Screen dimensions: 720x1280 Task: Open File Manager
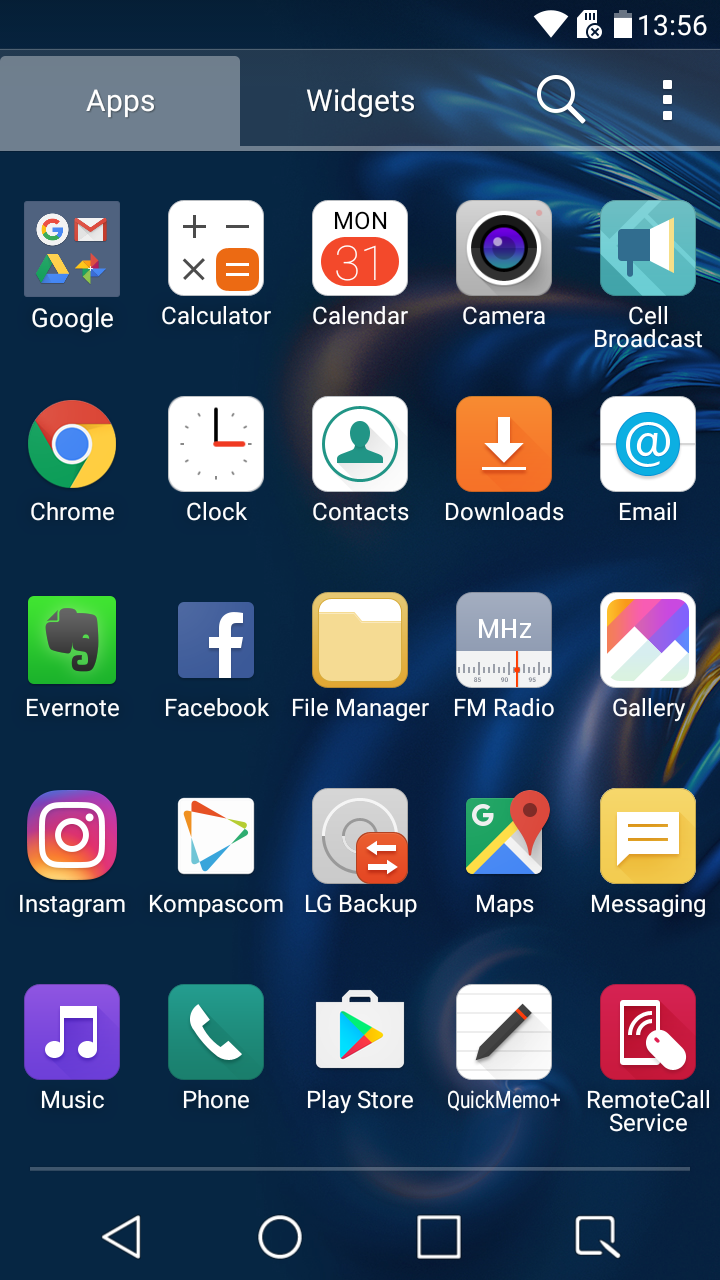coord(360,641)
